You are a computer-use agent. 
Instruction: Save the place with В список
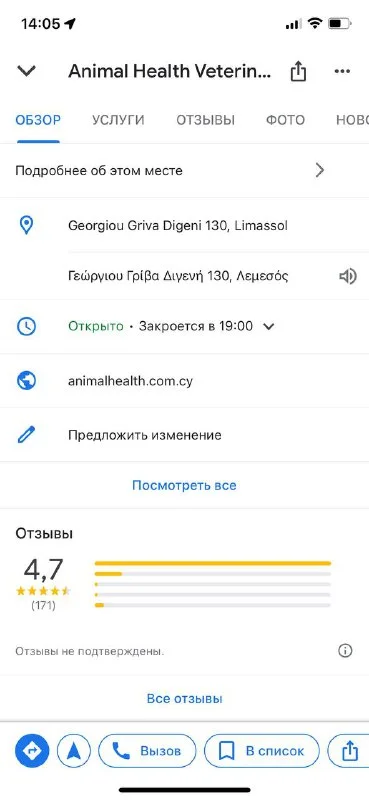click(x=262, y=751)
